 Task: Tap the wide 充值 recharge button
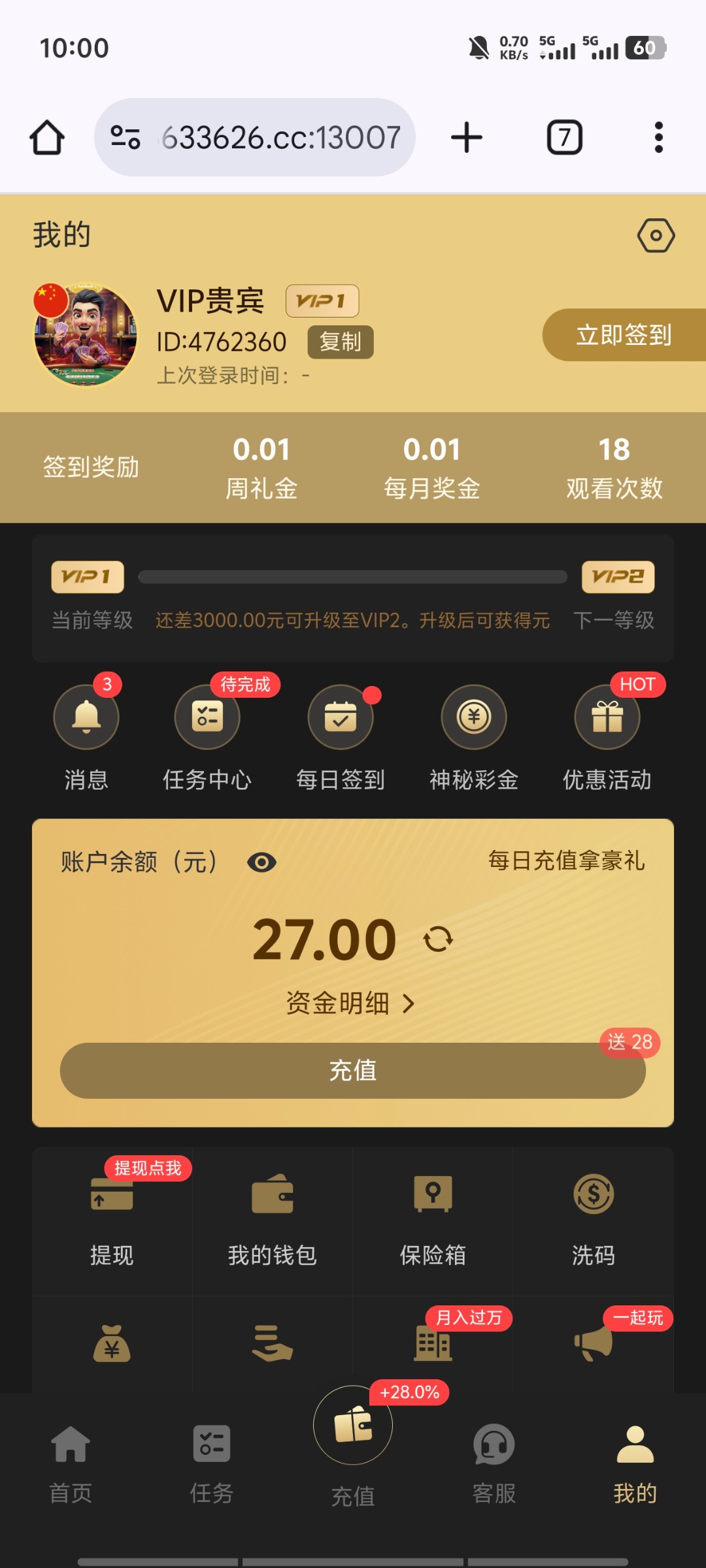353,1070
